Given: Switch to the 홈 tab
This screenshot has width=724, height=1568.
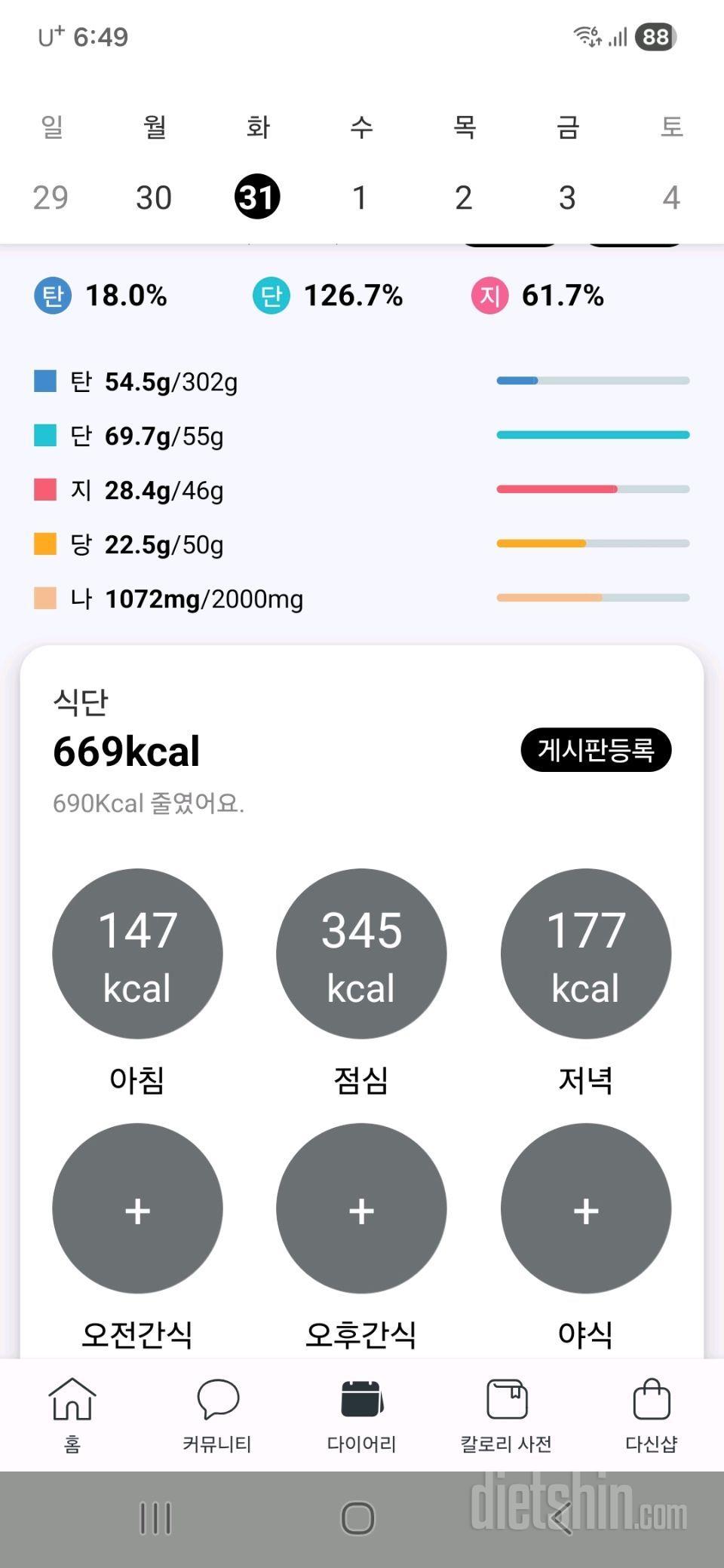Looking at the screenshot, I should [x=72, y=1413].
